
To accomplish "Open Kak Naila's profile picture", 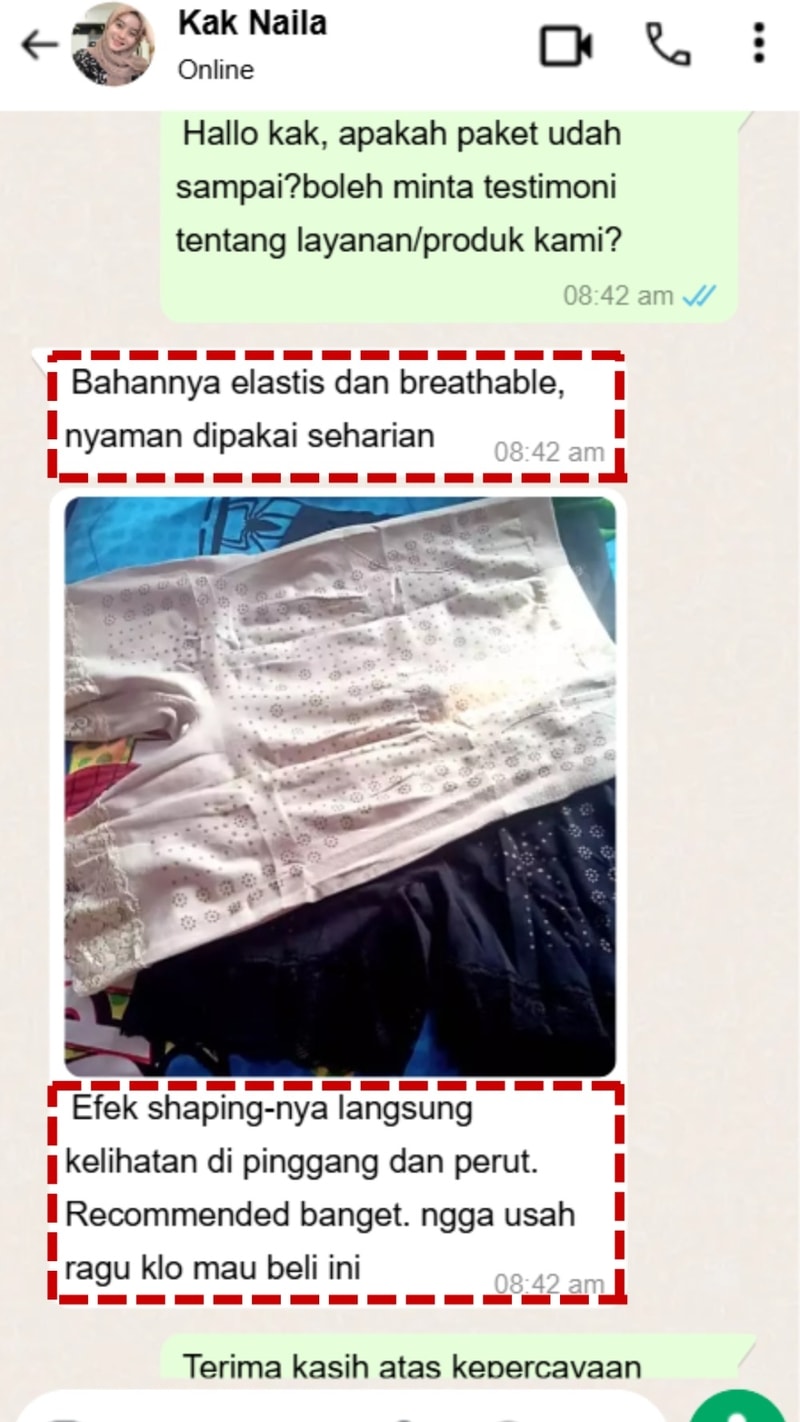I will point(113,45).
